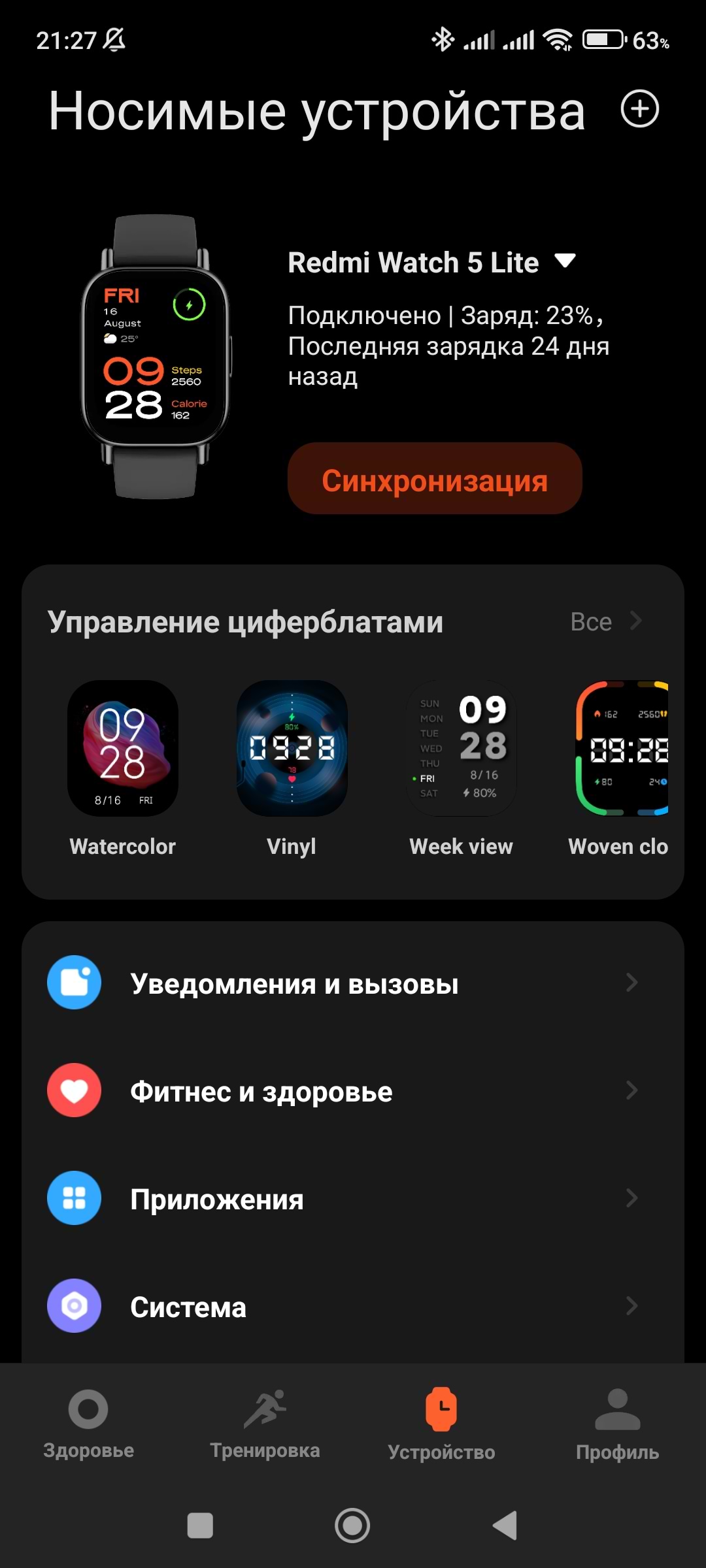Add a new wearable device
Screen dimensions: 706x1568
(639, 109)
